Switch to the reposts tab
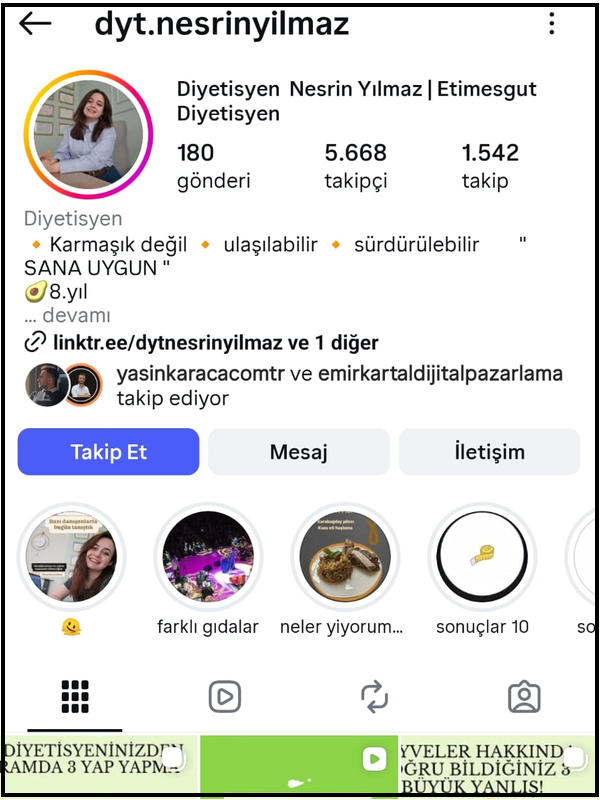This screenshot has height=800, width=600. click(374, 696)
